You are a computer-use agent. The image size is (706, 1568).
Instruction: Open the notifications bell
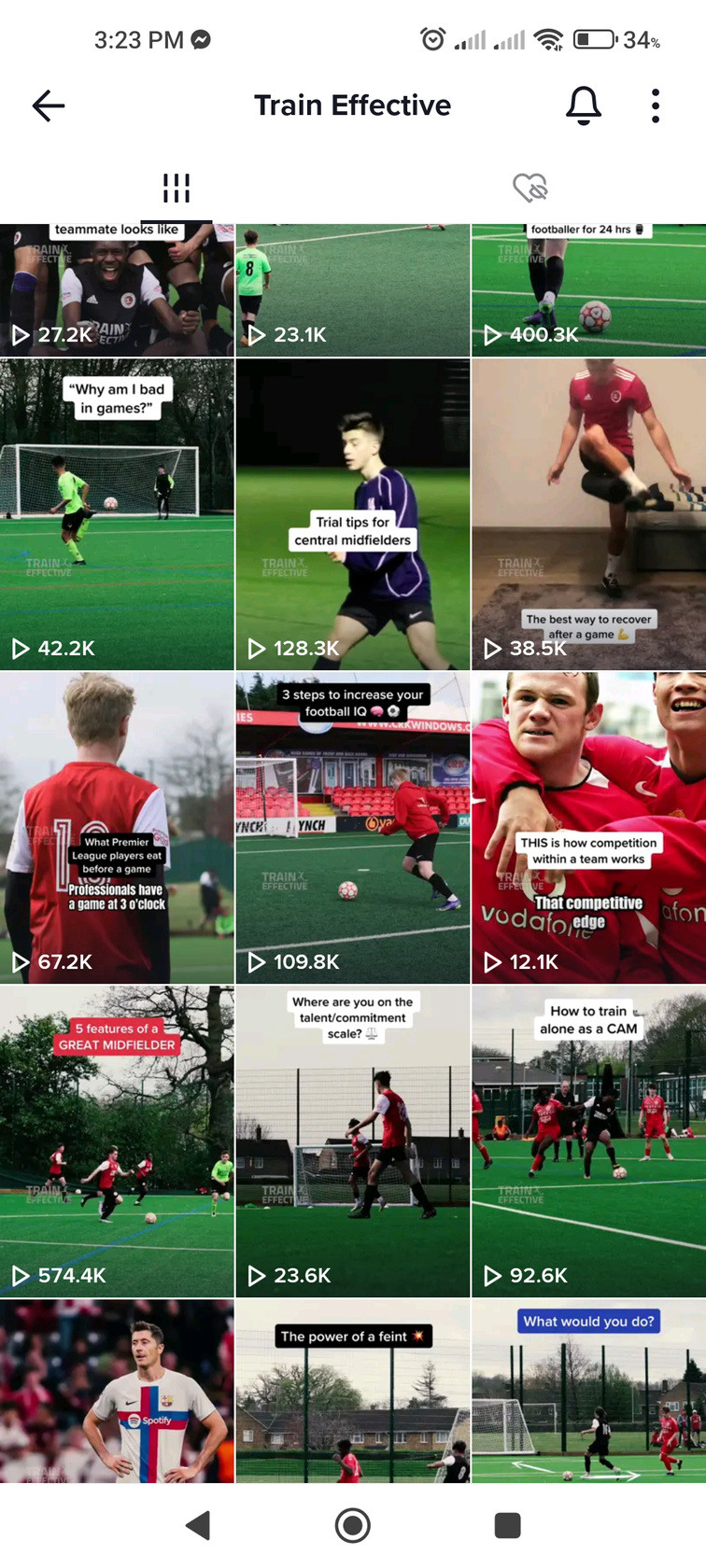pos(584,106)
